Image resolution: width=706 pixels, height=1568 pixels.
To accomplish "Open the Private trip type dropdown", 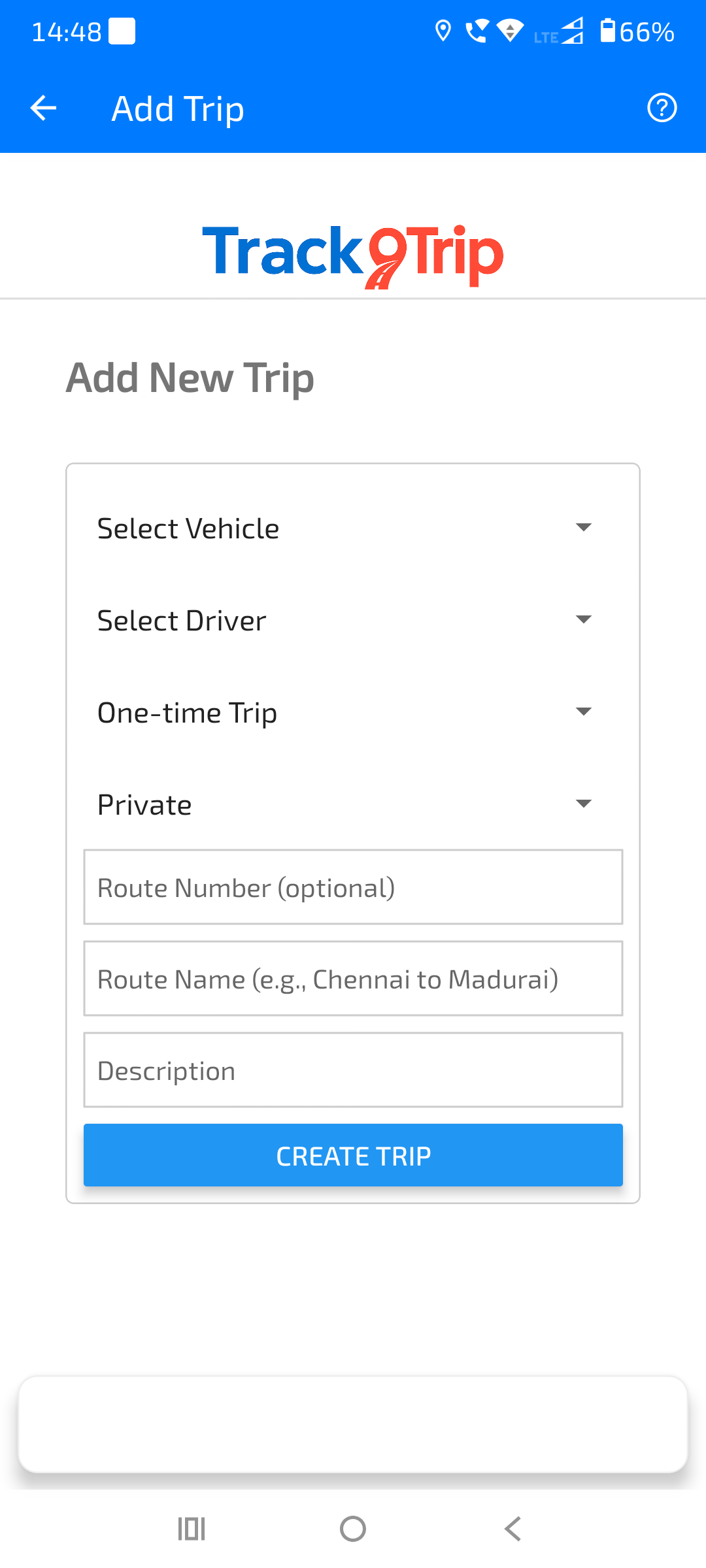I will point(353,804).
